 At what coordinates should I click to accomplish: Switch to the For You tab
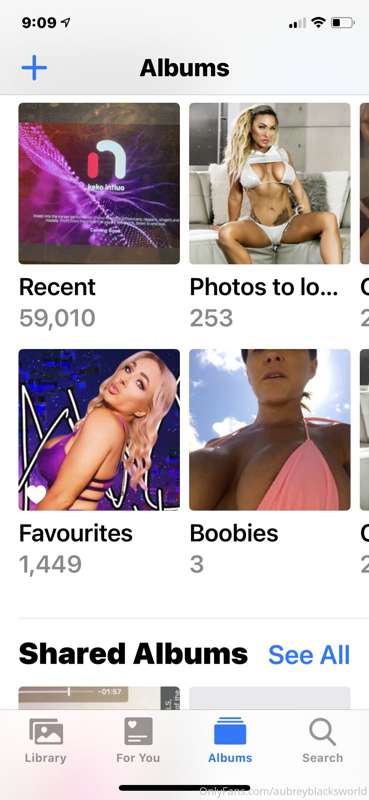click(138, 740)
